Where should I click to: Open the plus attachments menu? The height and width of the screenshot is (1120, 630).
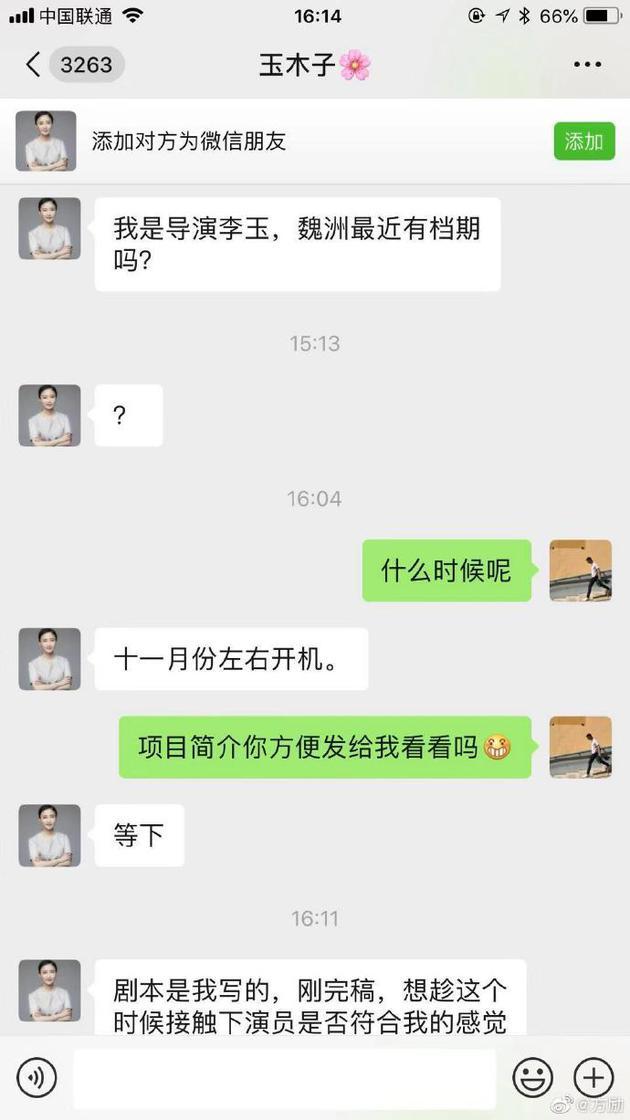tap(593, 1077)
